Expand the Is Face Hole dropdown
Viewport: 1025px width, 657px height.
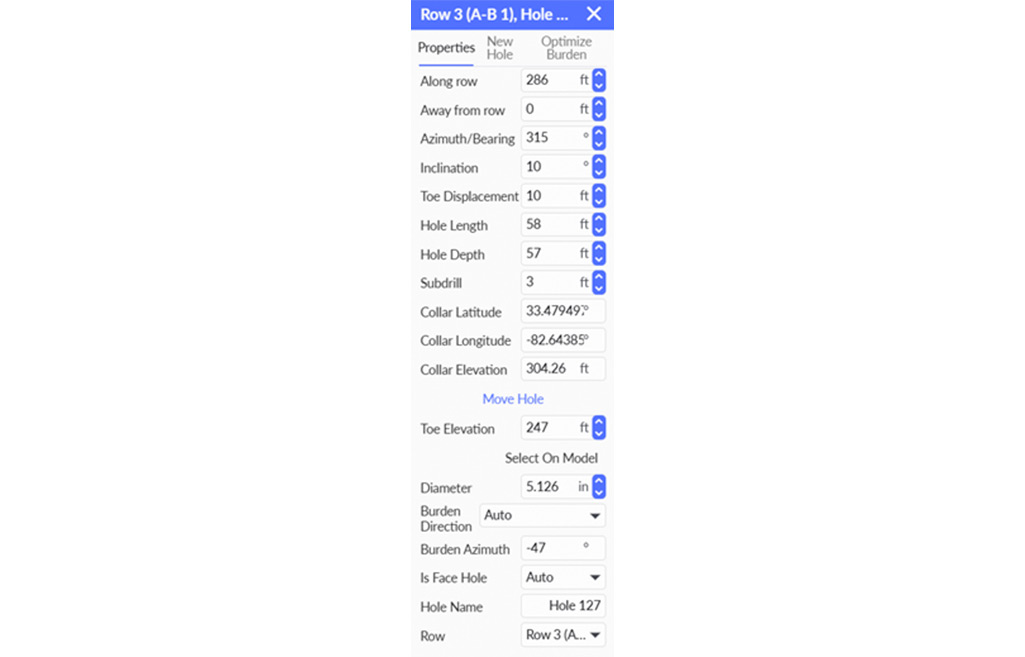[x=563, y=577]
